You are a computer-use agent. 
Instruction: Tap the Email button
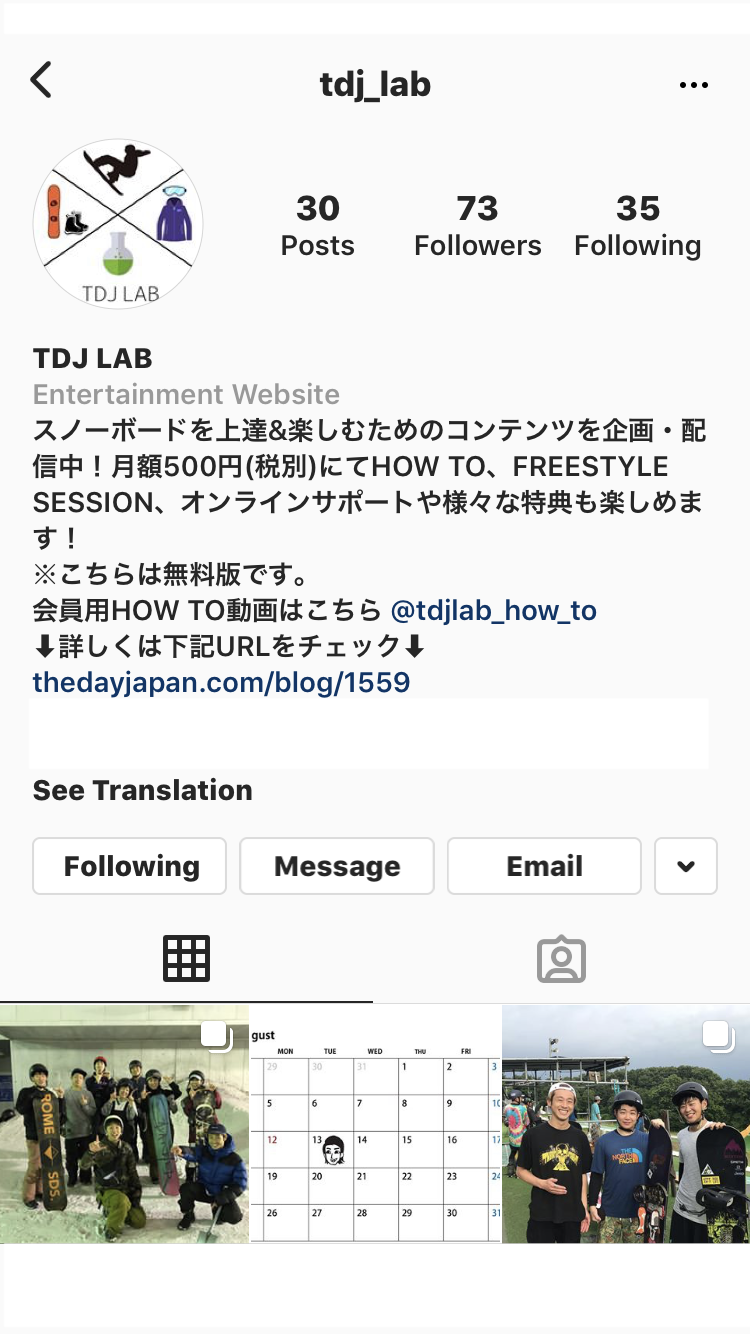pyautogui.click(x=544, y=866)
